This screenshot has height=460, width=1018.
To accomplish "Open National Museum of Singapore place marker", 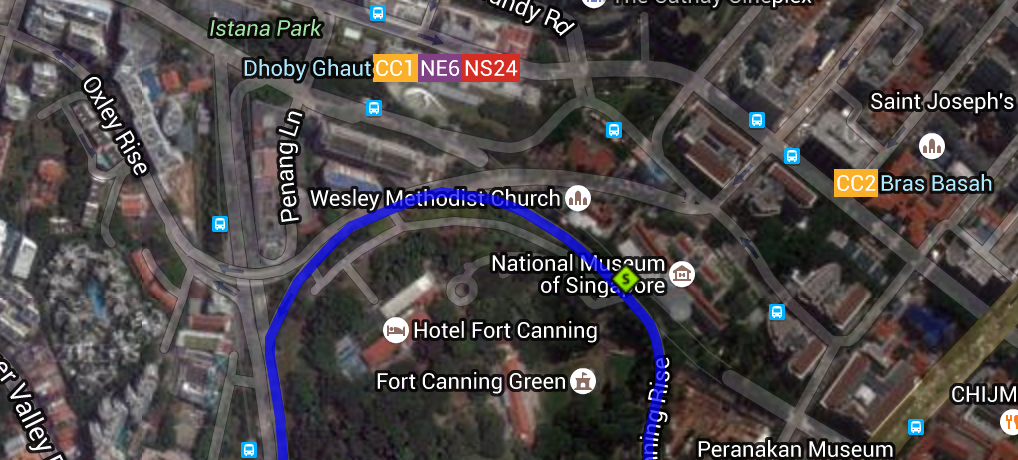I will click(682, 273).
